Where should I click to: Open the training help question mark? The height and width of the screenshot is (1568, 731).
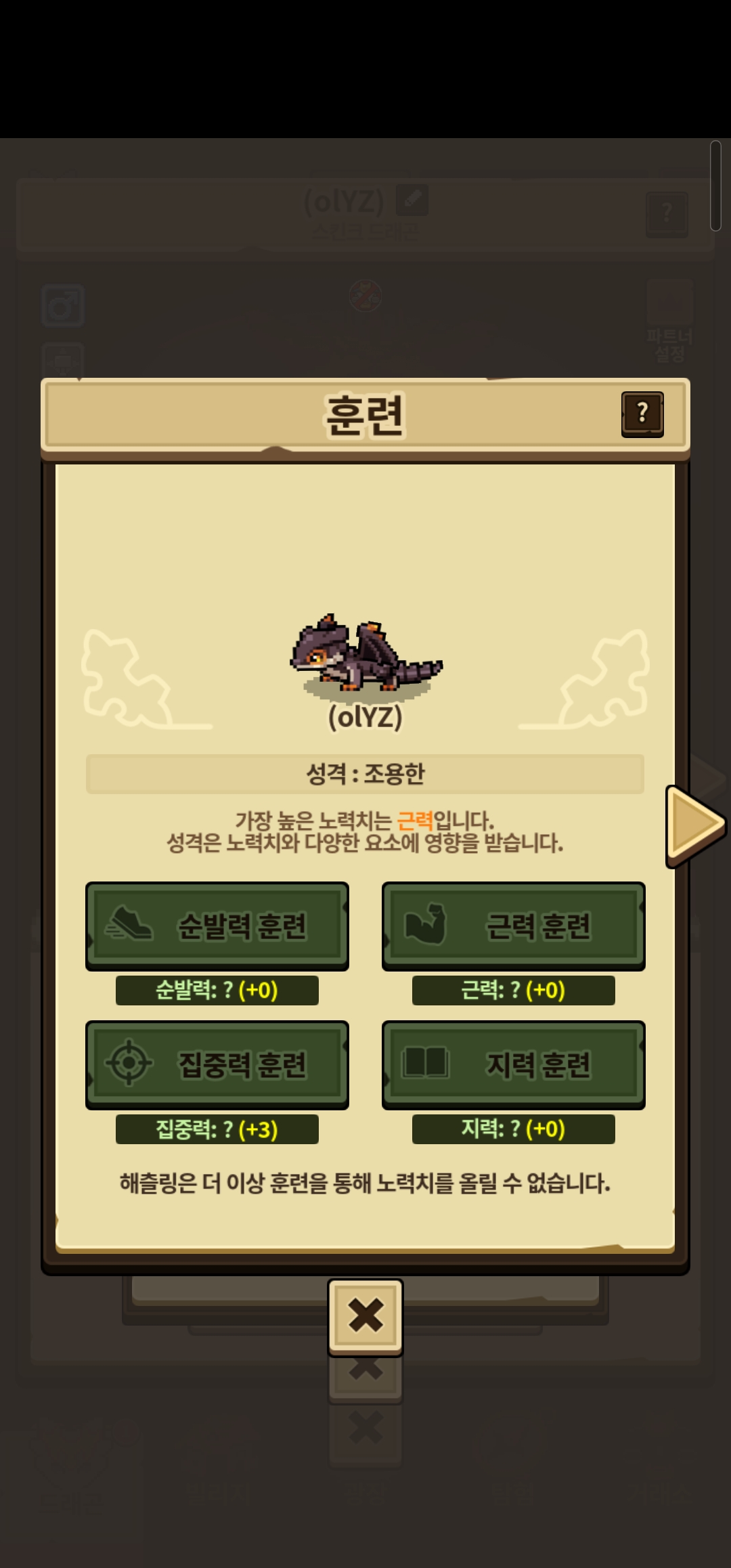pos(642,414)
